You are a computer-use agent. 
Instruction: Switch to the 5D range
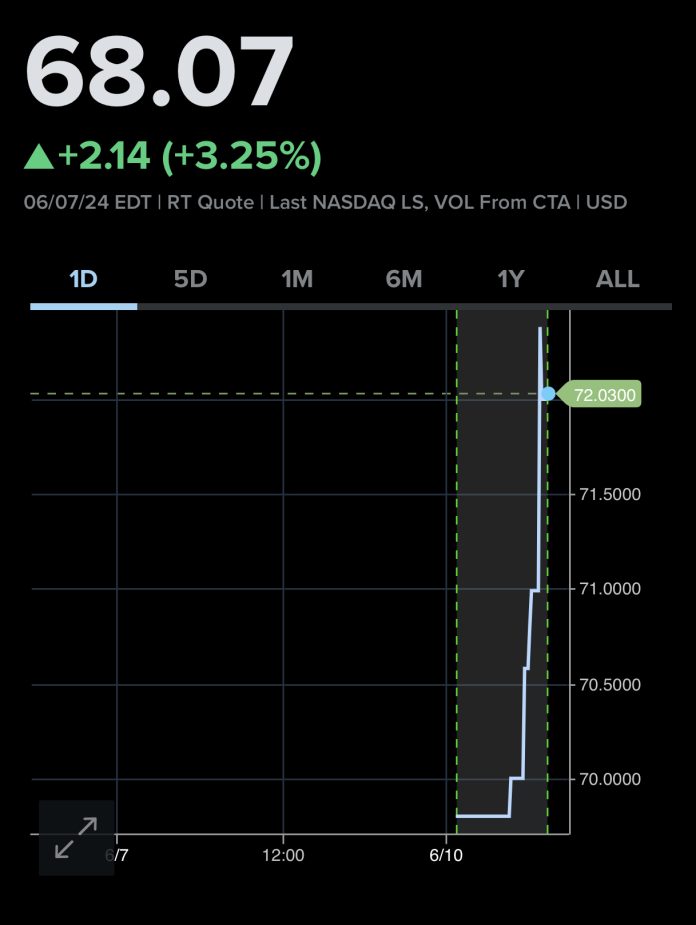click(190, 279)
